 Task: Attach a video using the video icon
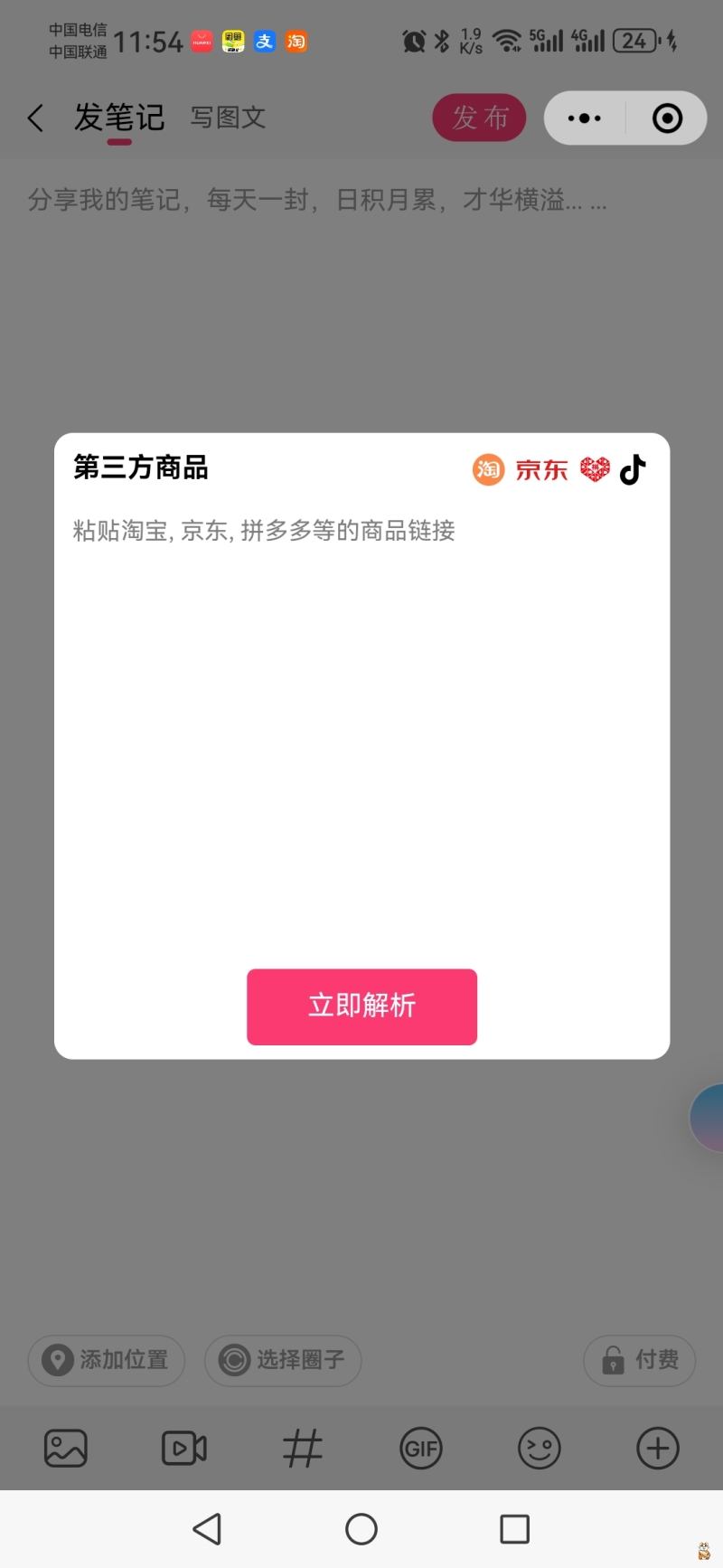184,1448
